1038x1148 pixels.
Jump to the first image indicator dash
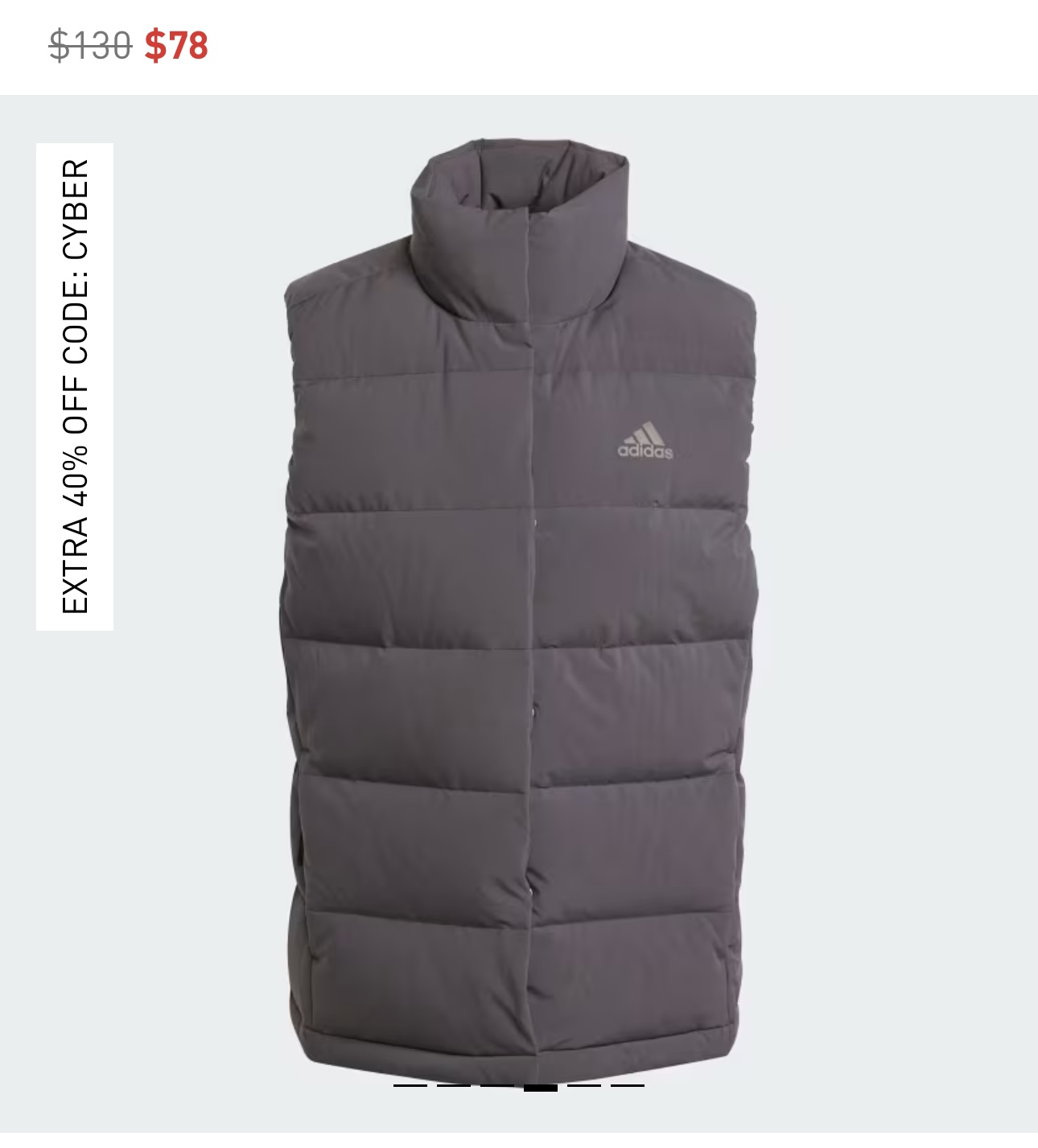click(410, 1085)
